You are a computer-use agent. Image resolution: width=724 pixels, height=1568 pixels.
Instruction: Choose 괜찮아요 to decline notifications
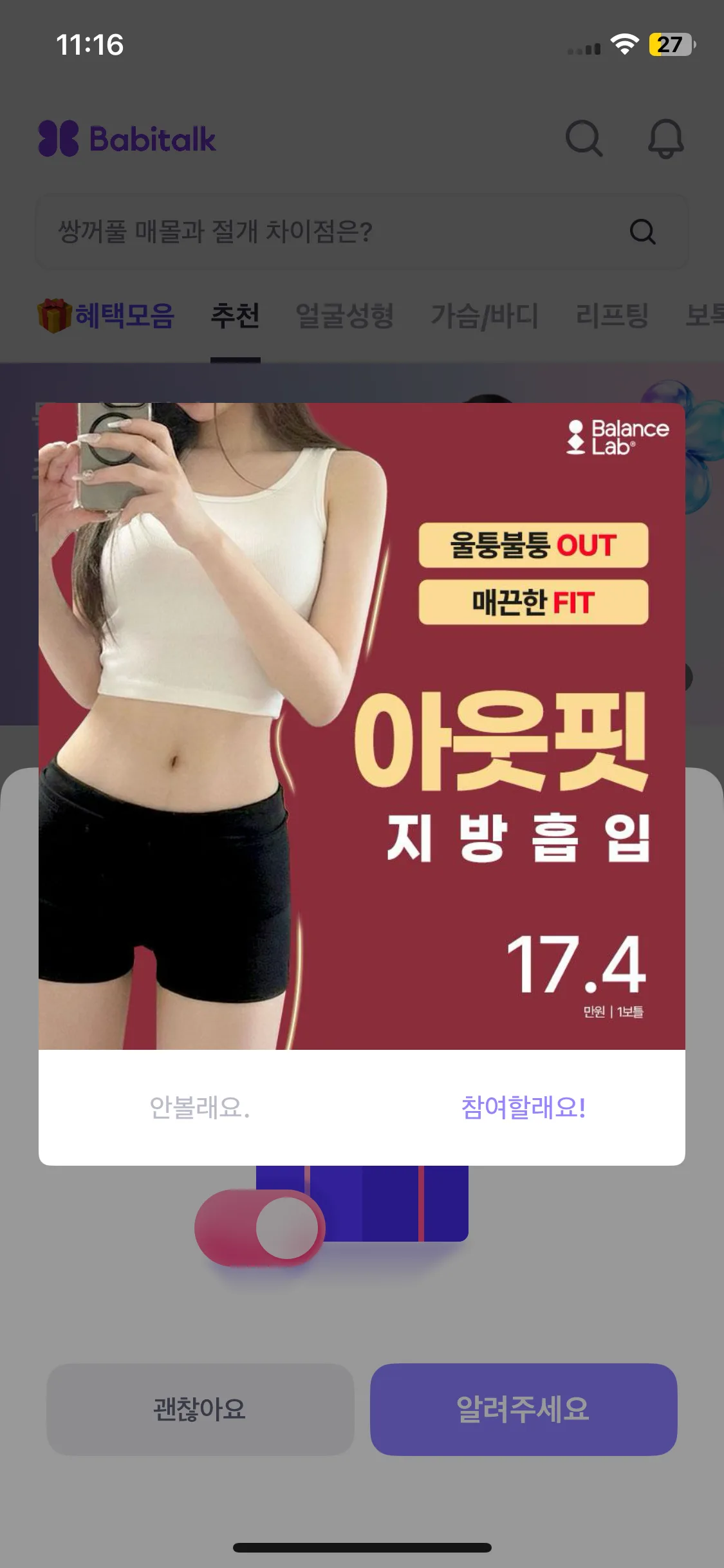coord(200,1410)
